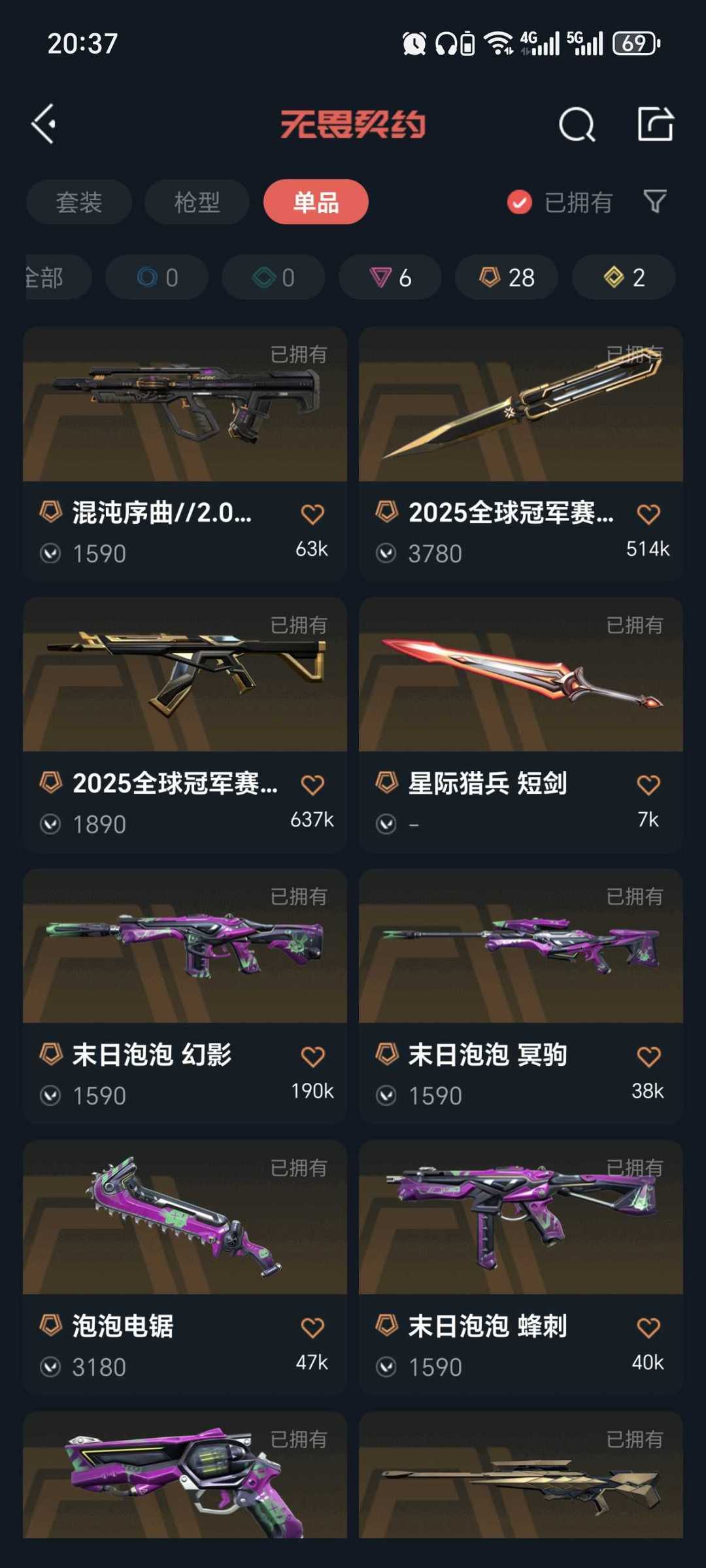Select the 单品 tab
The height and width of the screenshot is (1568, 706).
pyautogui.click(x=316, y=202)
